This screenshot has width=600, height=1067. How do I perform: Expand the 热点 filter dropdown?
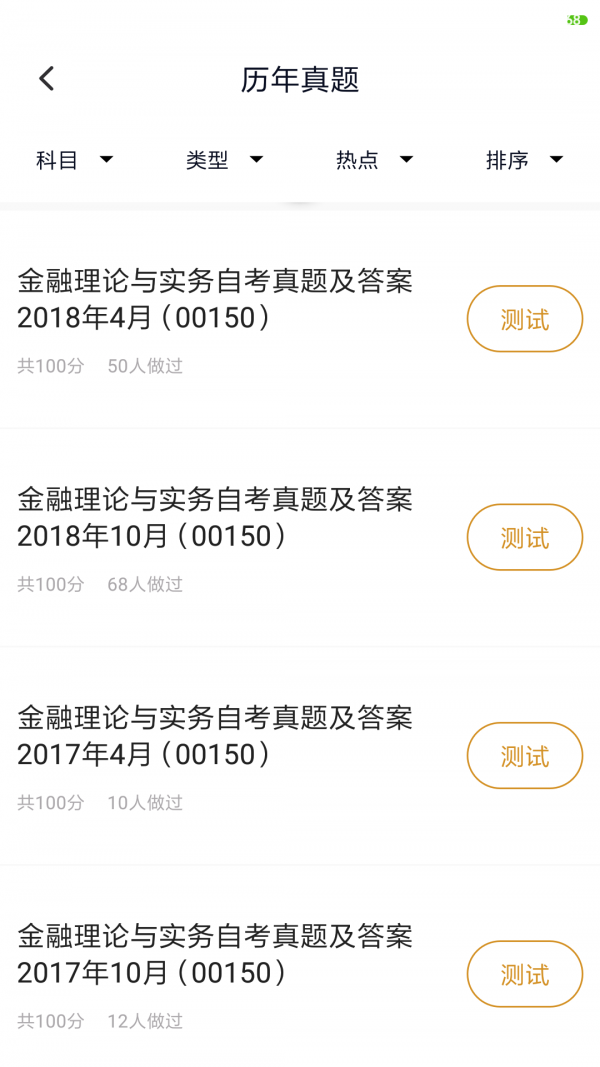point(375,160)
